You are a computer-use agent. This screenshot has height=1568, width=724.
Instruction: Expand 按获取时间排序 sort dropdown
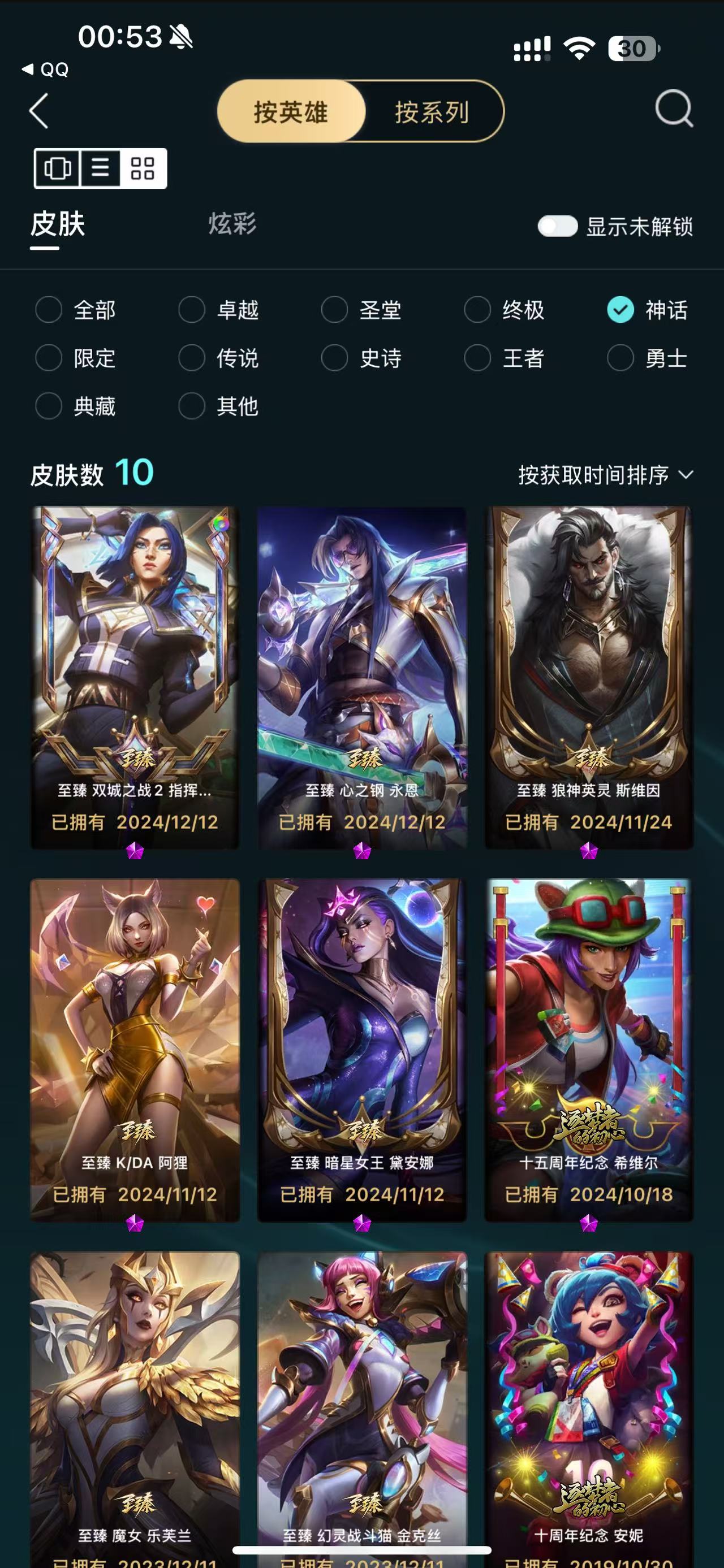[605, 475]
